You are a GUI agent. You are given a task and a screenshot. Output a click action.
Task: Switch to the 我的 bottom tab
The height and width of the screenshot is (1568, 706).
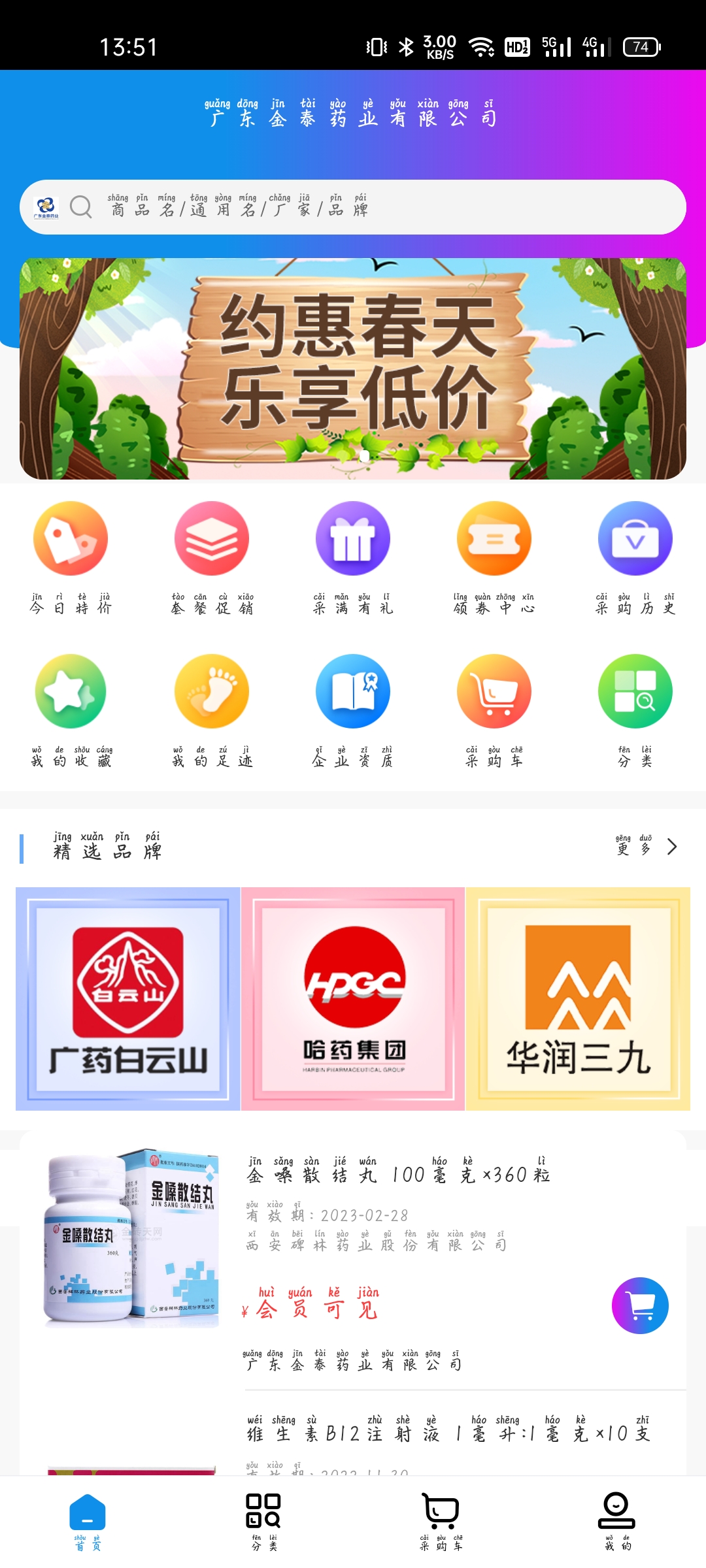coord(616,1522)
